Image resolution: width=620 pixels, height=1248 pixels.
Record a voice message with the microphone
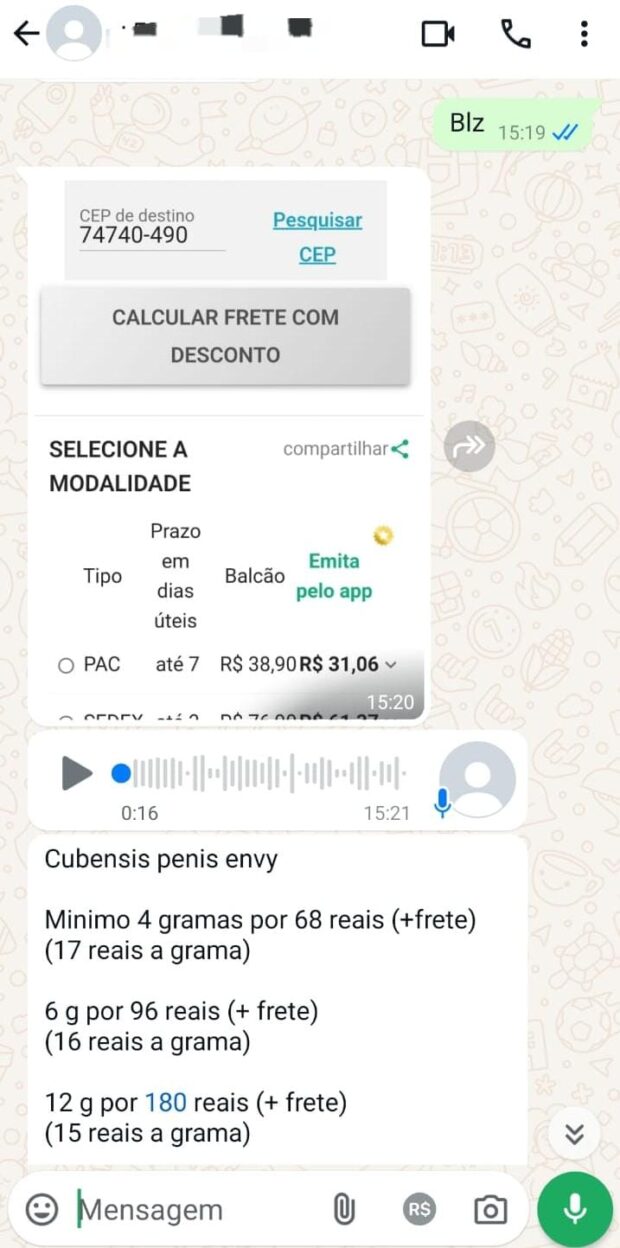click(575, 1210)
